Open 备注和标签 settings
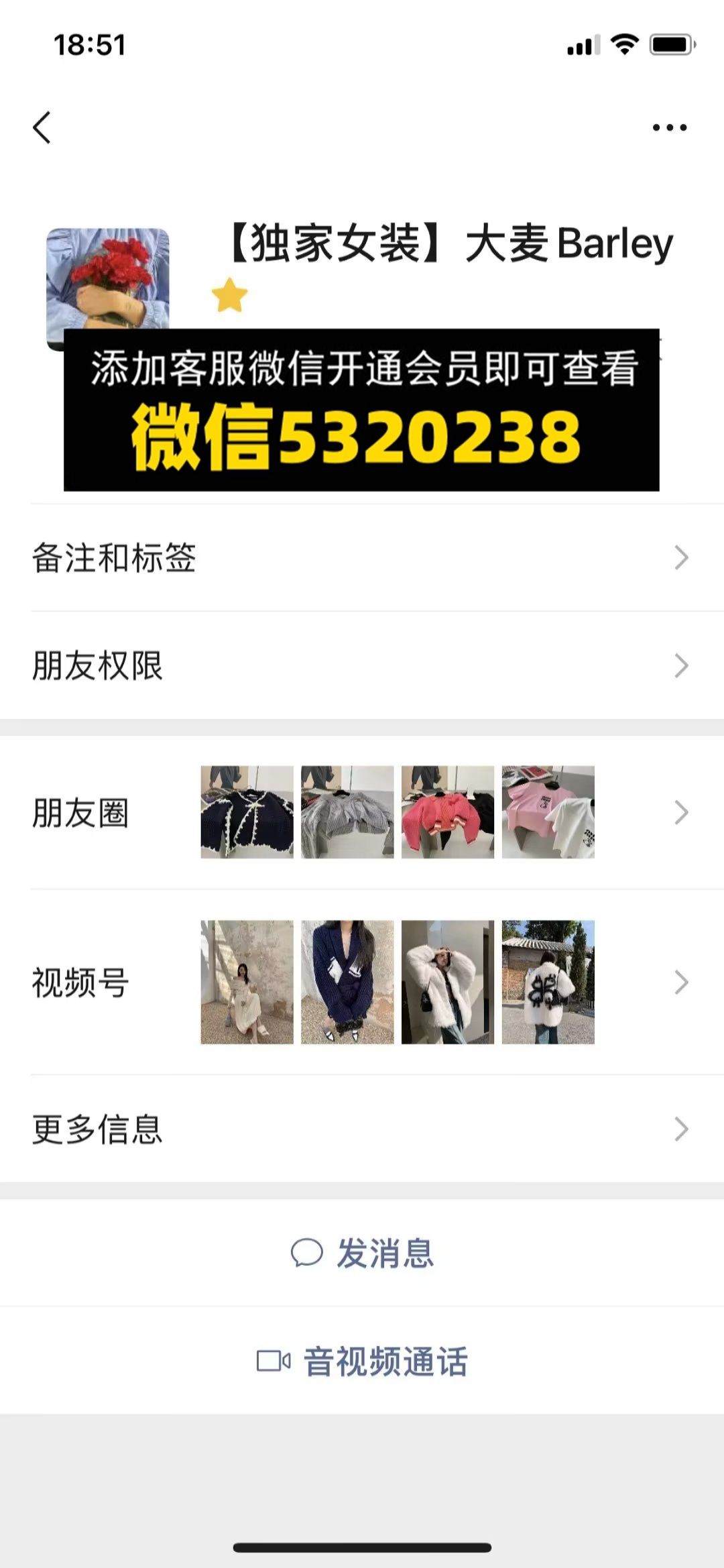Screen dimensions: 724x1568 point(362,557)
